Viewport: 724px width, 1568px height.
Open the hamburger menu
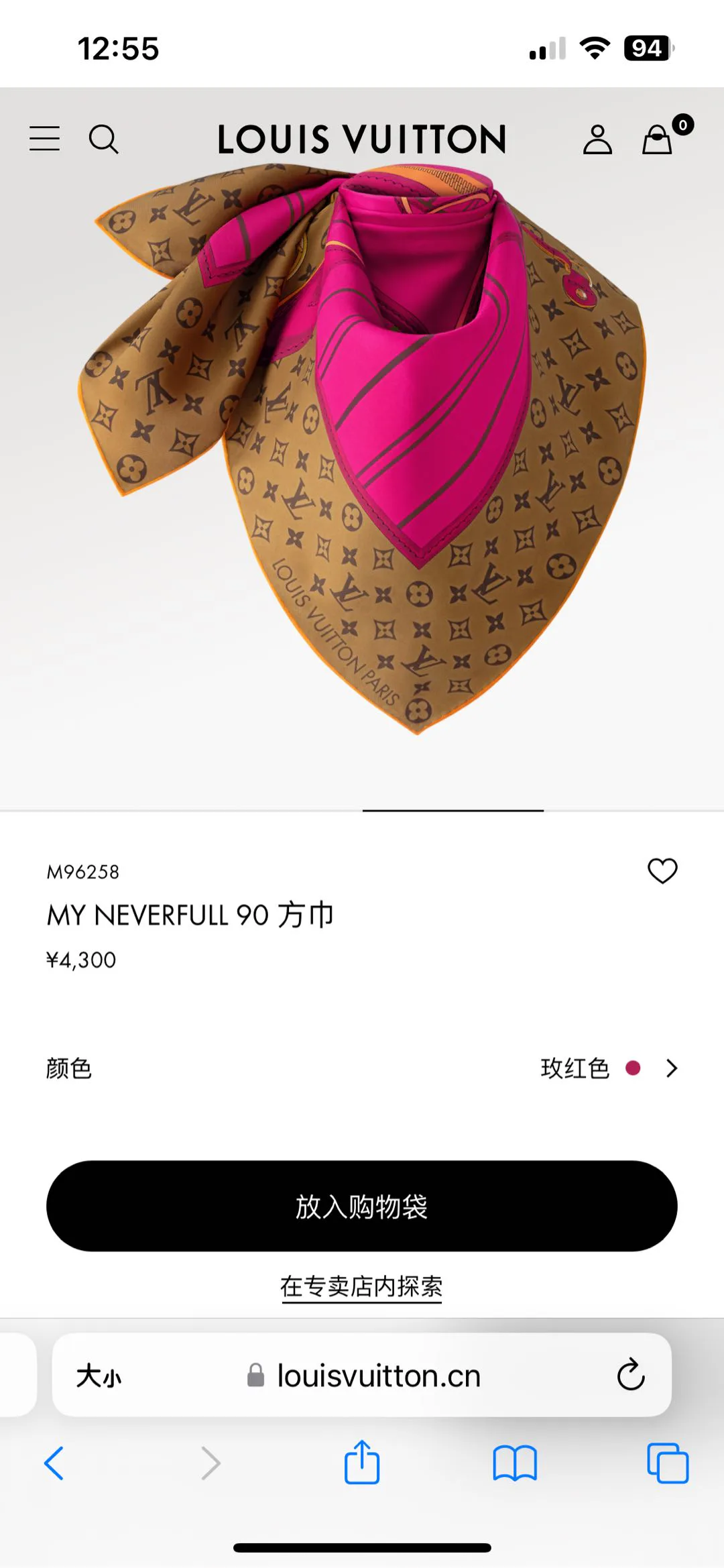point(44,139)
